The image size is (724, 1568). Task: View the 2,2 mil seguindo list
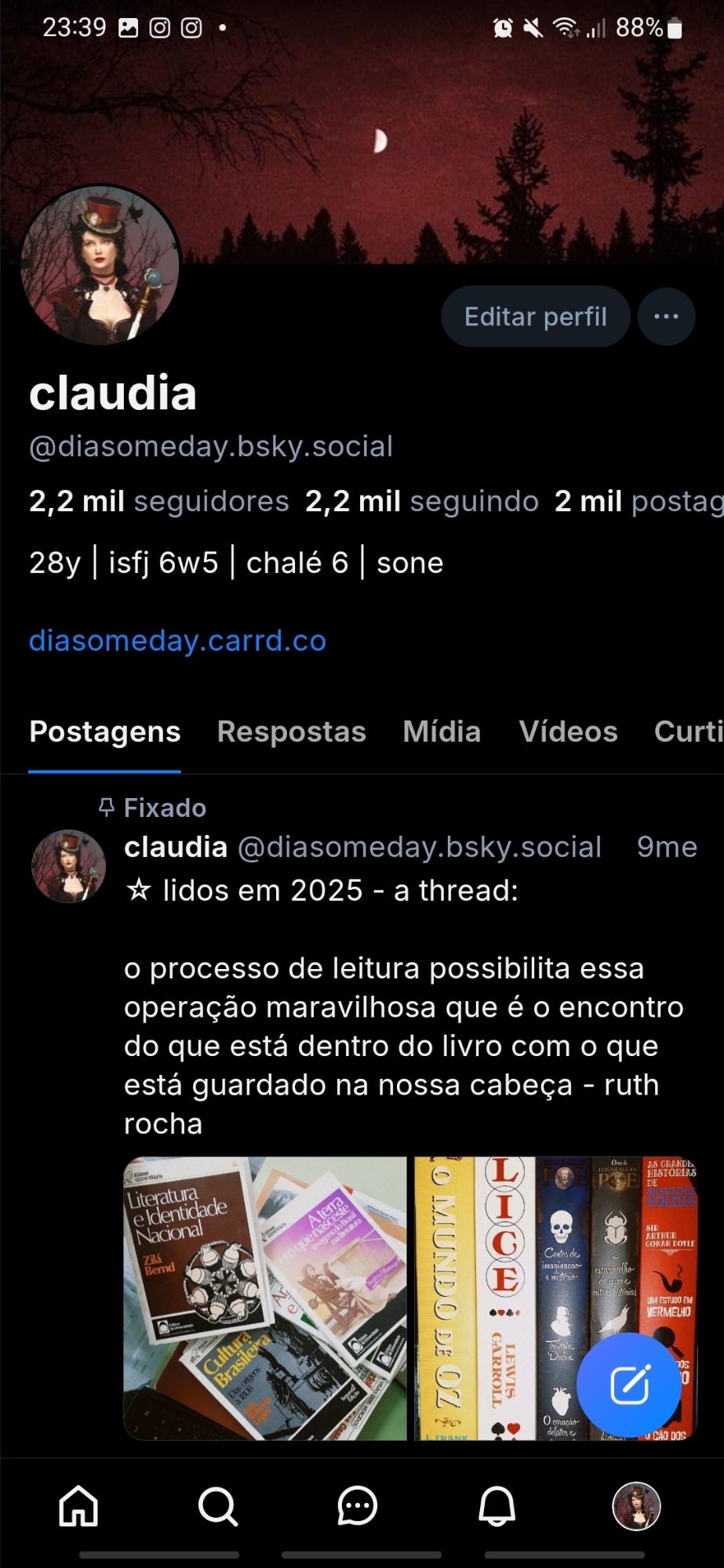[x=421, y=501]
